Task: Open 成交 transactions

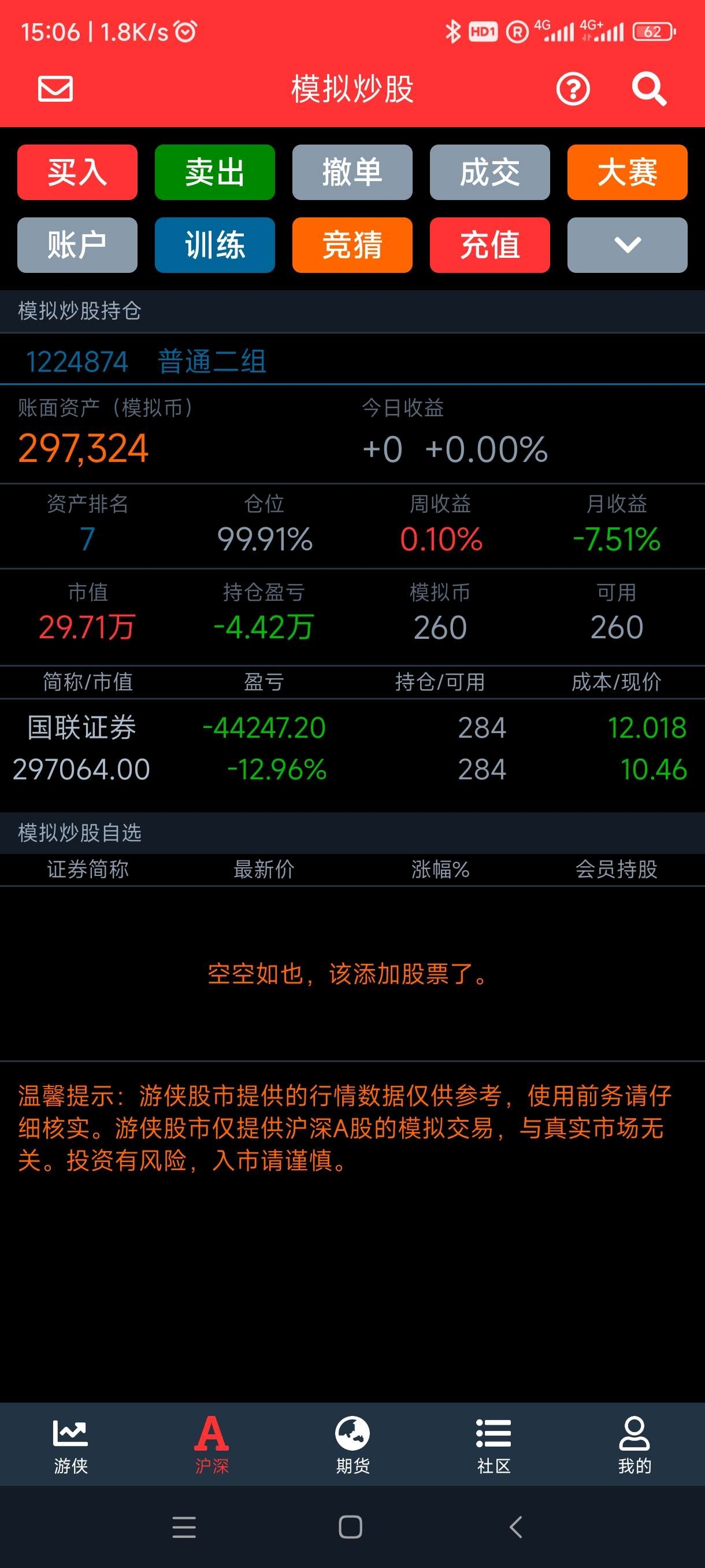Action: click(489, 172)
